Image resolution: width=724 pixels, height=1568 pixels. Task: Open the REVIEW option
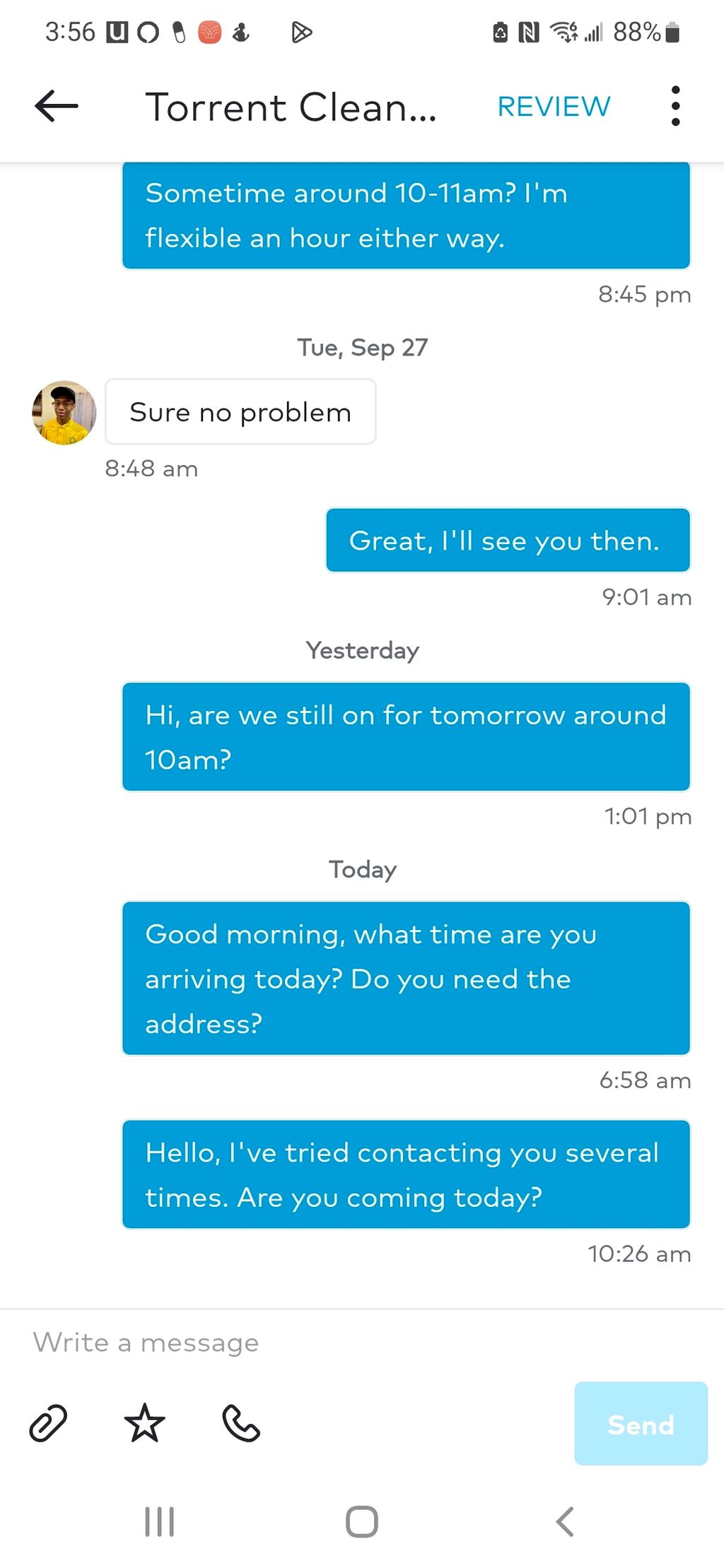coord(554,107)
